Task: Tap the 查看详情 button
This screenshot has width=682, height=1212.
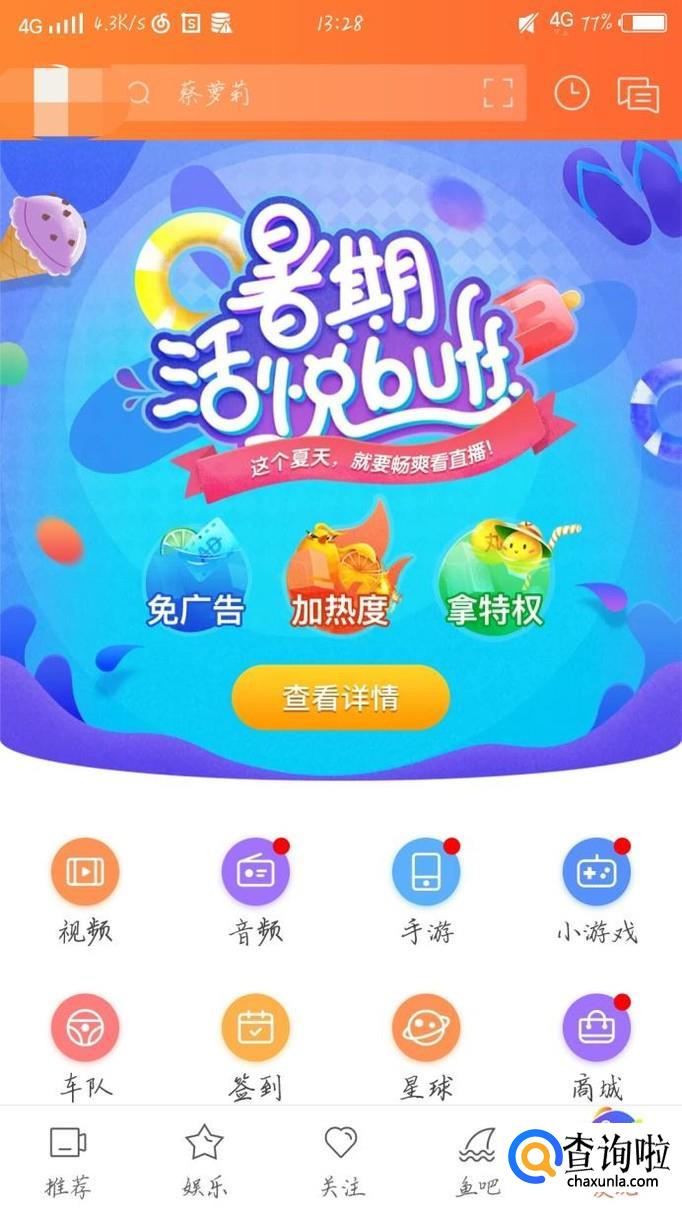Action: pyautogui.click(x=341, y=698)
